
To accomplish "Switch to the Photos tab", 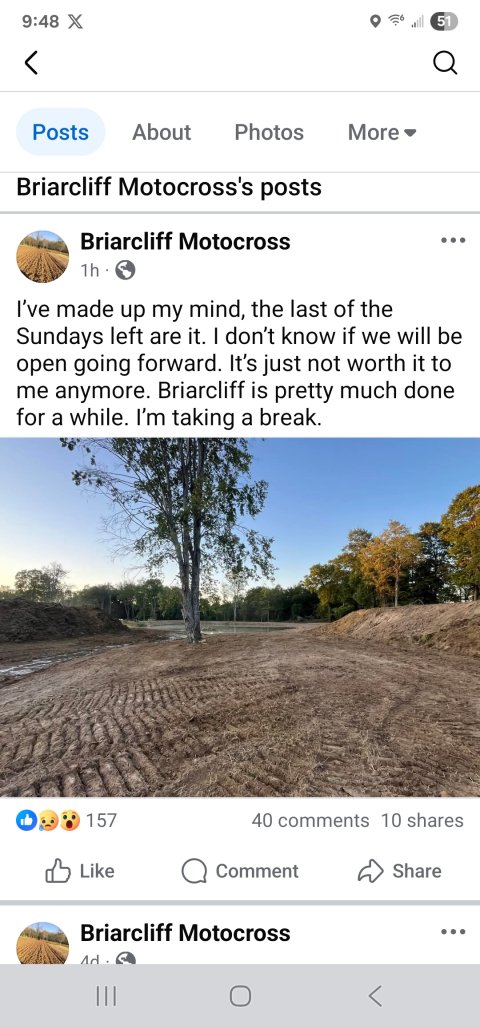I will pos(269,132).
